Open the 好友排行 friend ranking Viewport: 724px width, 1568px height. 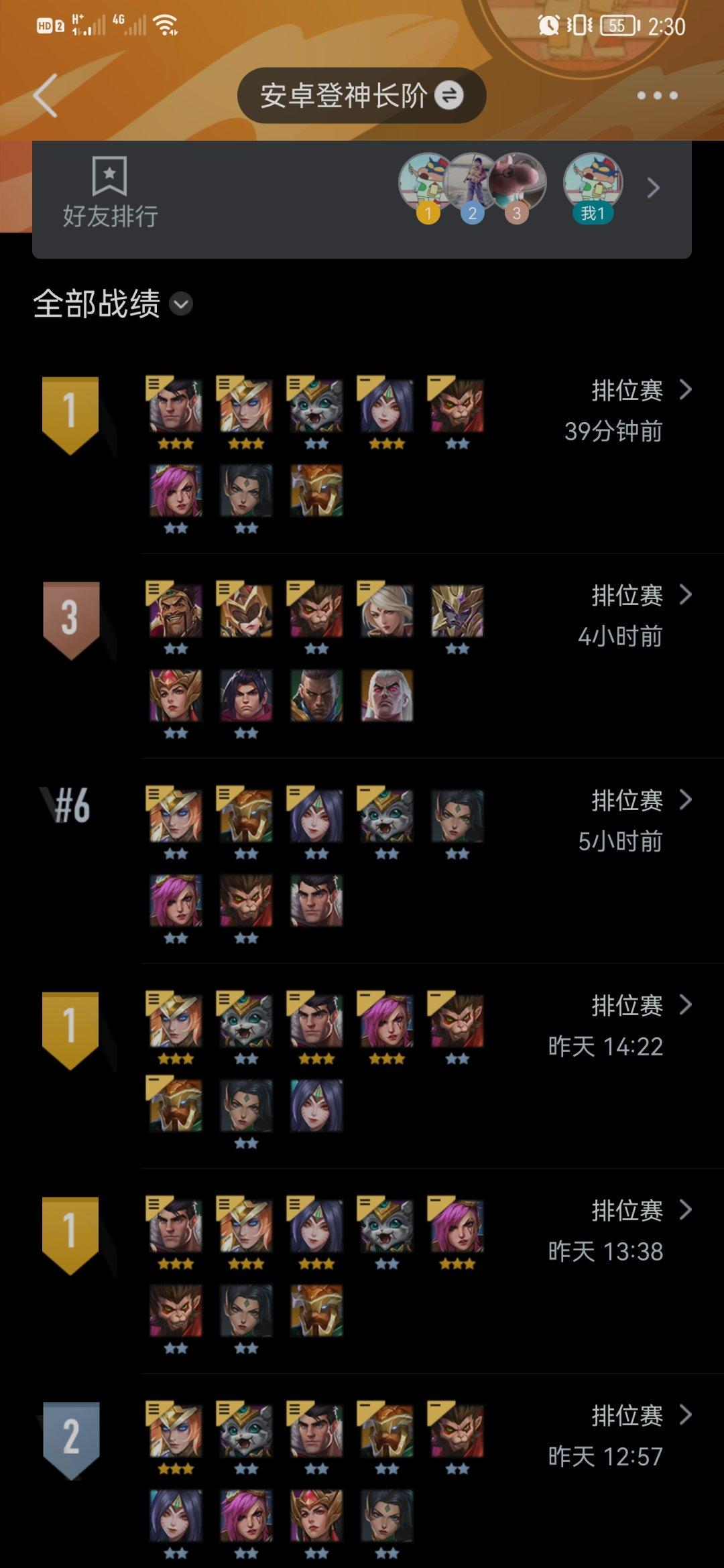coord(110,194)
